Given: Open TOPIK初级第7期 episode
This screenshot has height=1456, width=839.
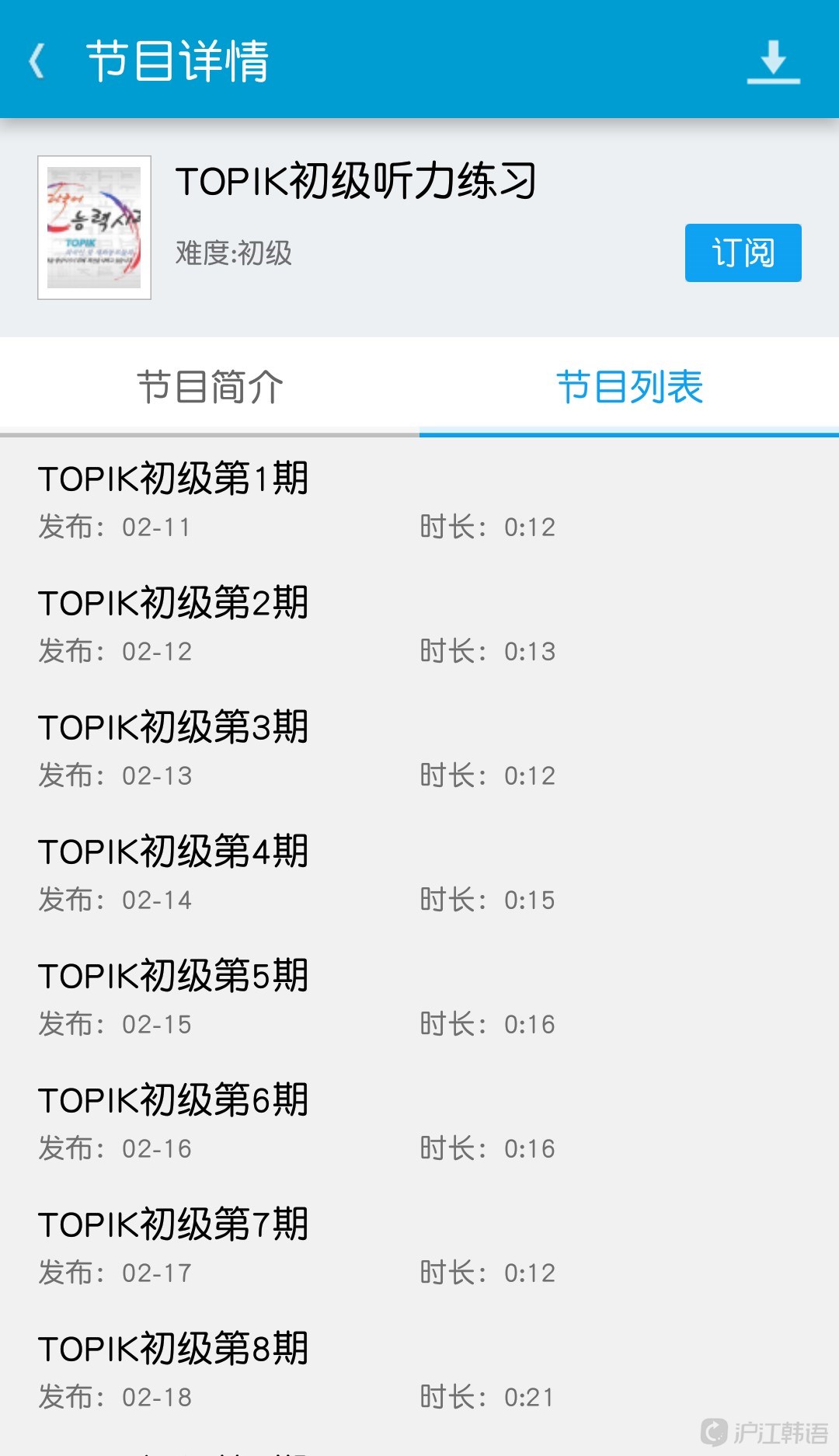Looking at the screenshot, I should tap(419, 1246).
